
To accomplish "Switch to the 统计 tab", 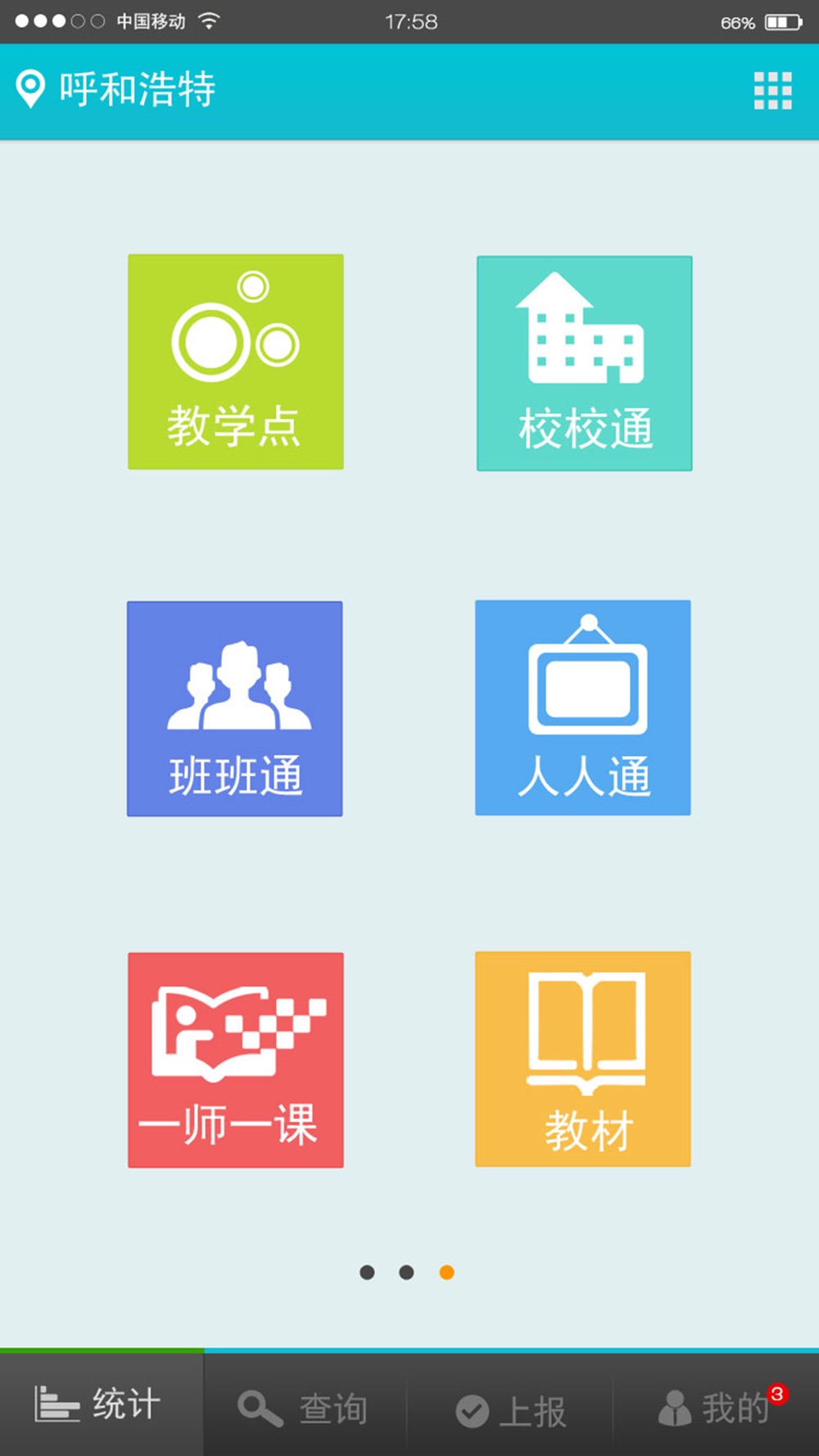I will [x=102, y=1404].
